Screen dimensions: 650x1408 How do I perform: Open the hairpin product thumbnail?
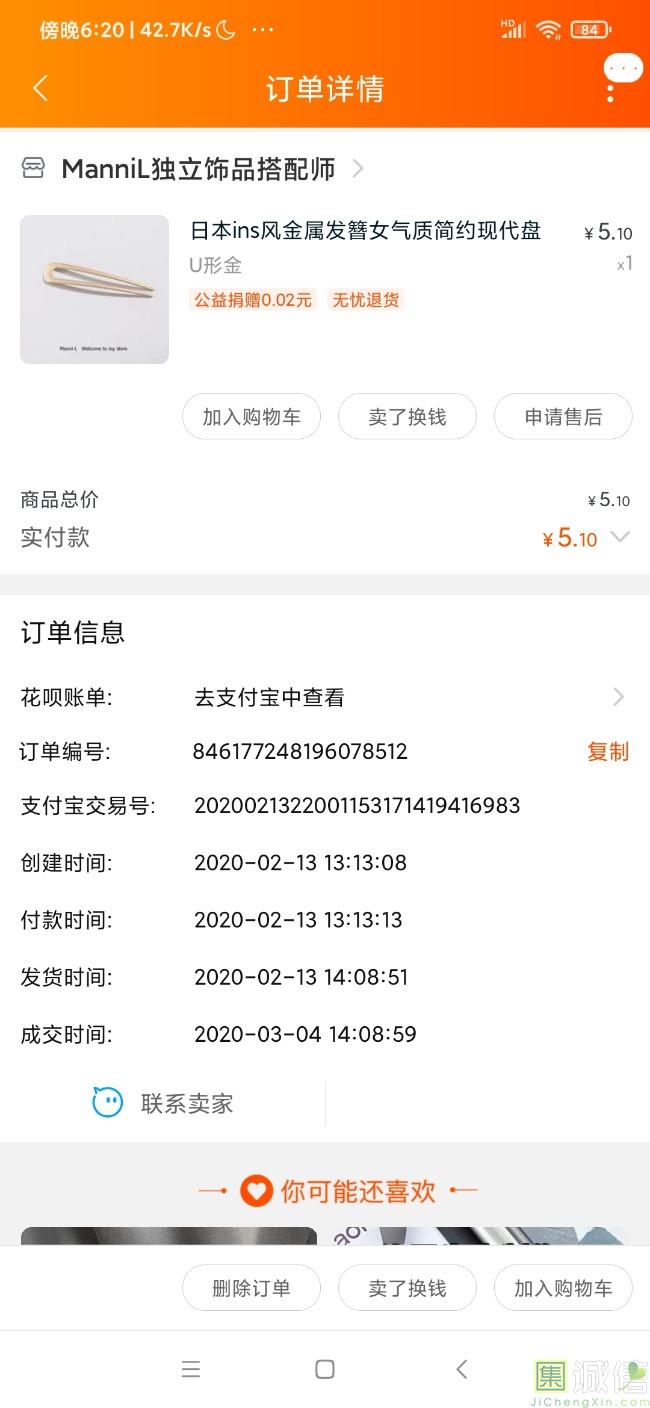[94, 289]
